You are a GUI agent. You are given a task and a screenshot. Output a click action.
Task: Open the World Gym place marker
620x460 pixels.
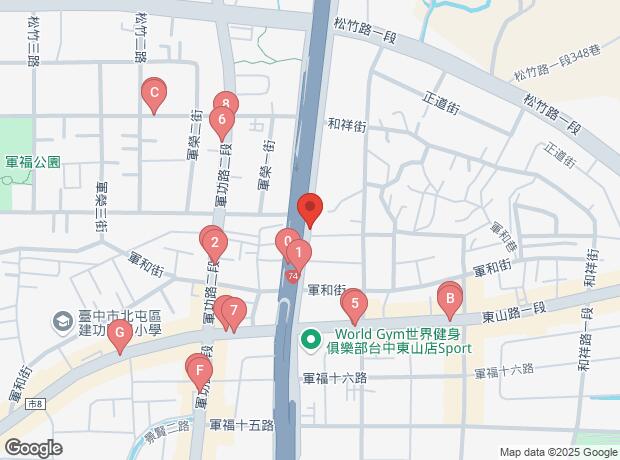coord(310,339)
